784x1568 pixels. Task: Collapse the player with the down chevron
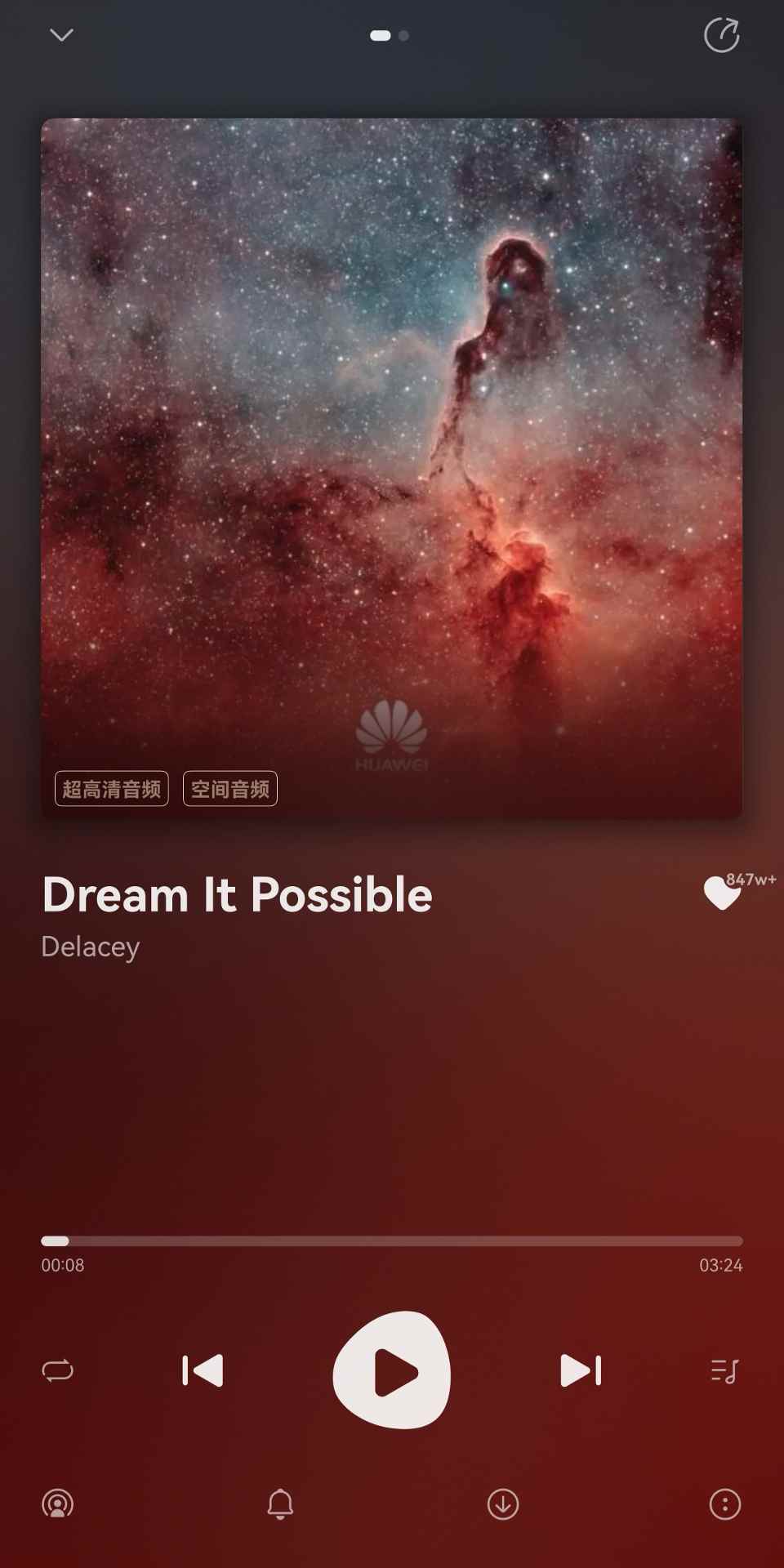(61, 35)
